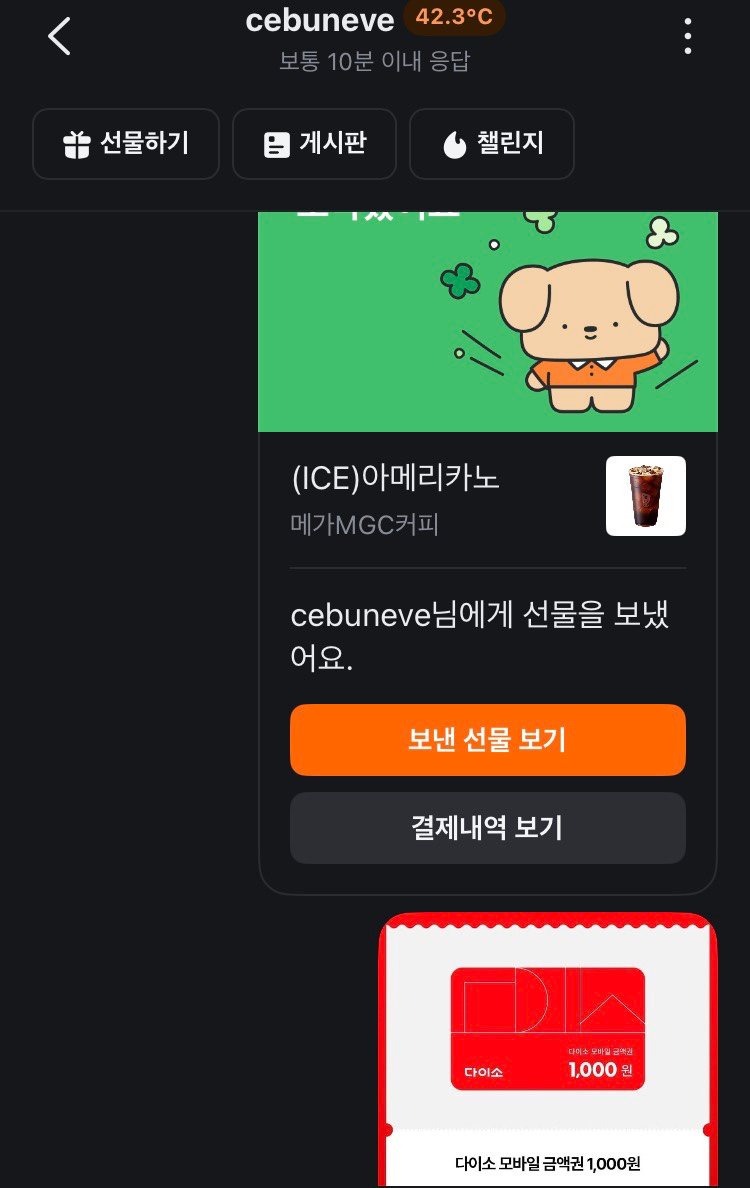Tap the 선물하기 gift button
Image resolution: width=750 pixels, height=1188 pixels.
(126, 144)
